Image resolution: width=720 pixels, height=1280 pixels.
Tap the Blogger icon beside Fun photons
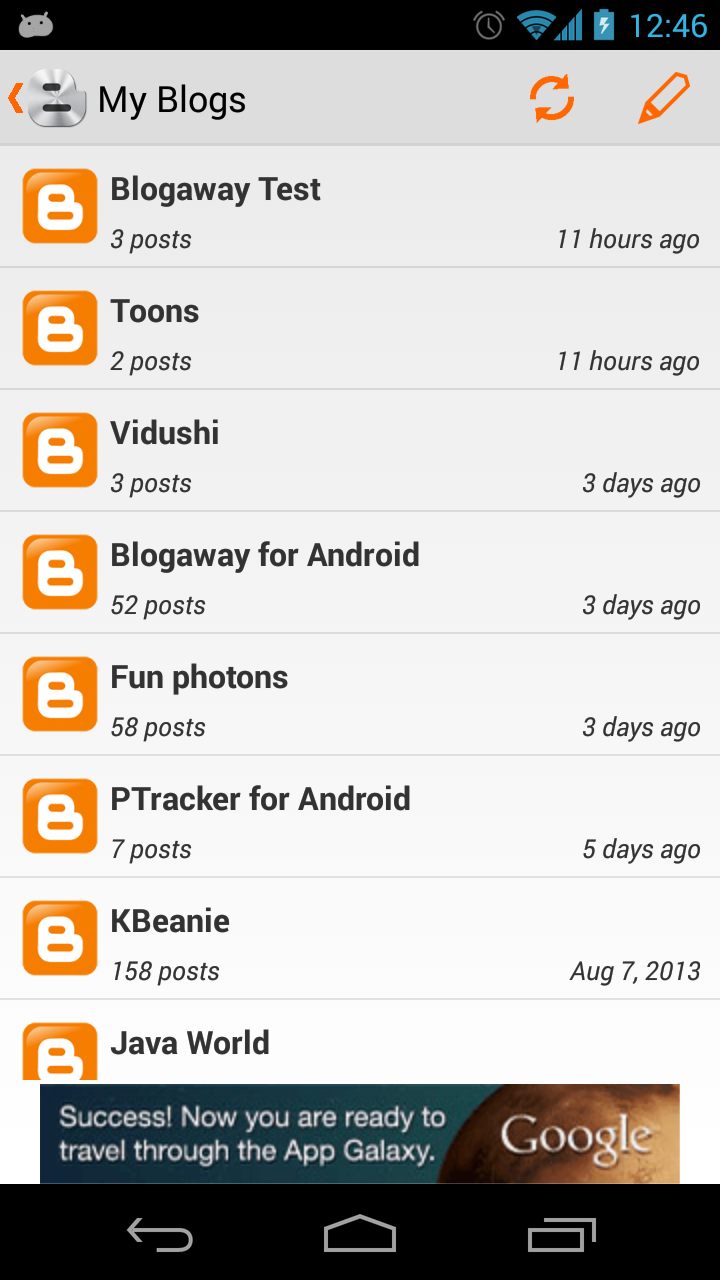(59, 694)
